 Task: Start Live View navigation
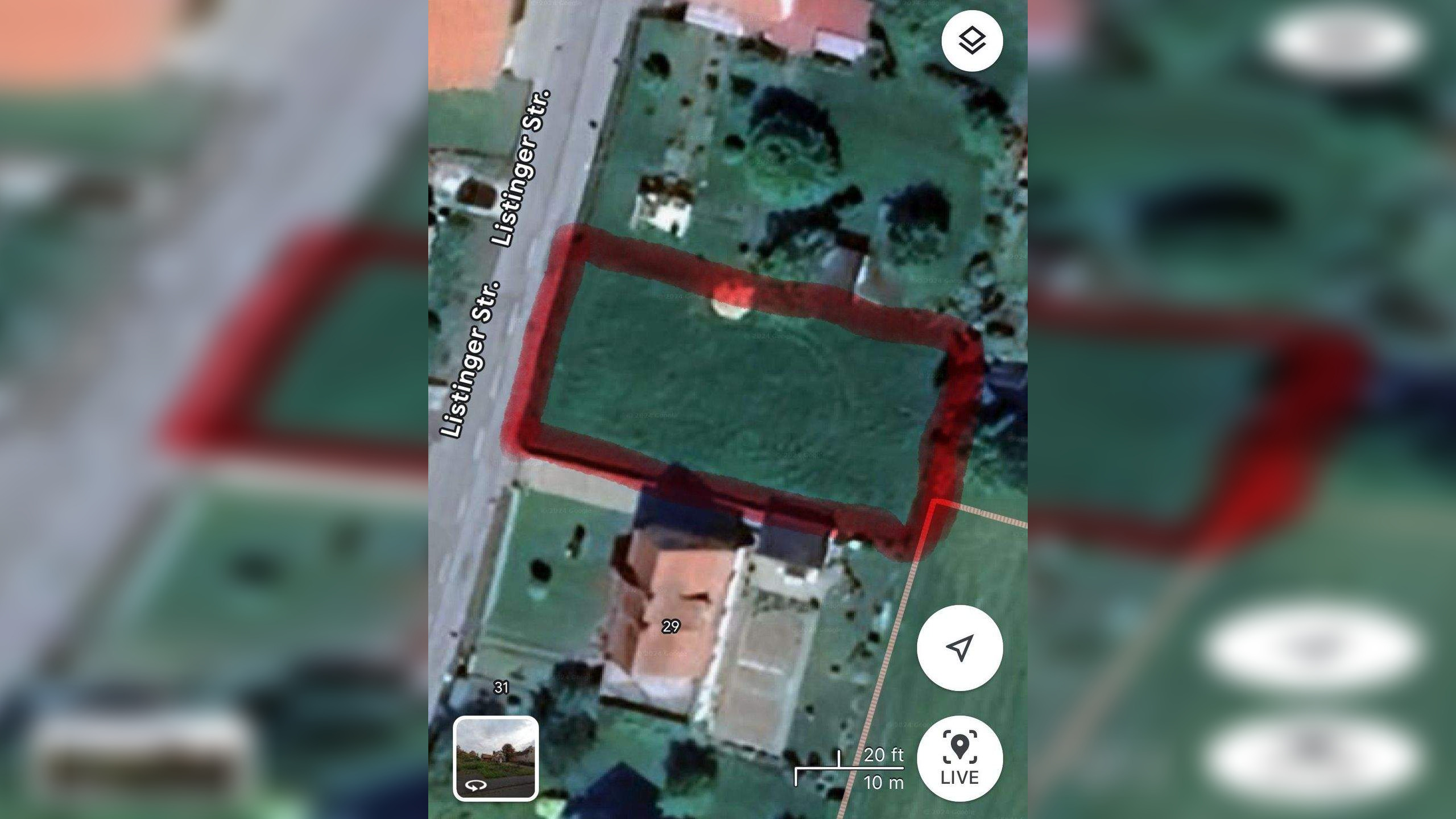(959, 759)
